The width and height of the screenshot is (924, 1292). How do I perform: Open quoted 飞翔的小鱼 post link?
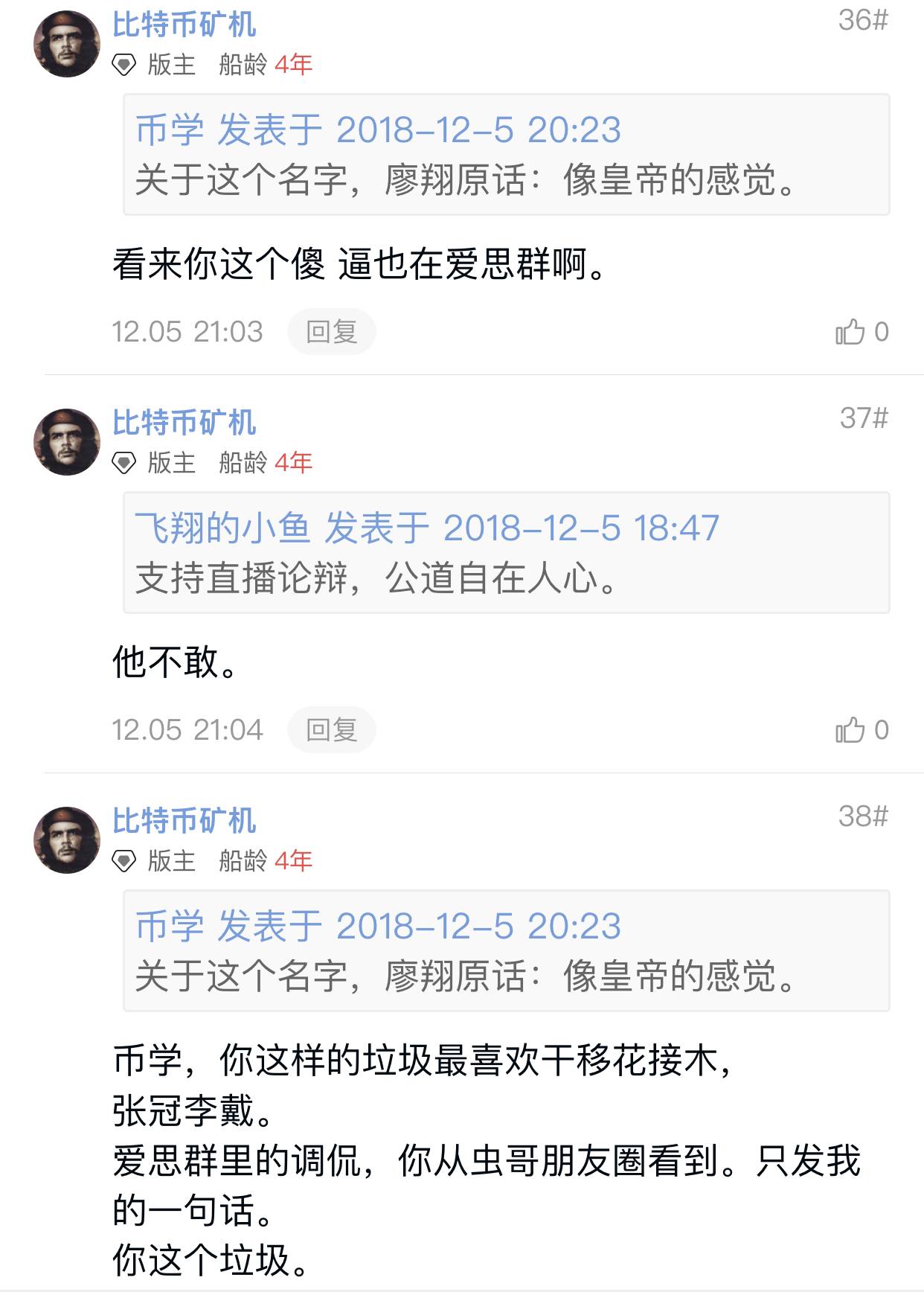click(x=426, y=528)
